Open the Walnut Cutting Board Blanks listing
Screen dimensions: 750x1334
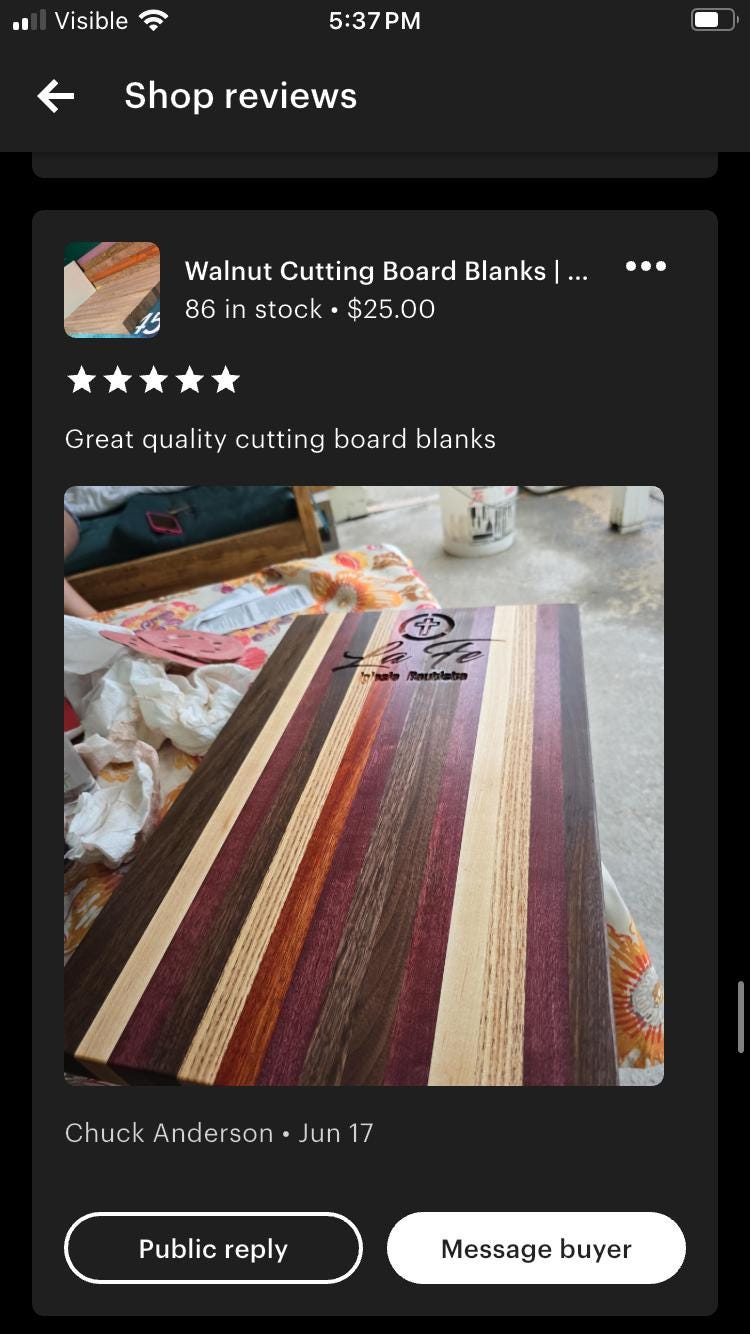[x=386, y=271]
